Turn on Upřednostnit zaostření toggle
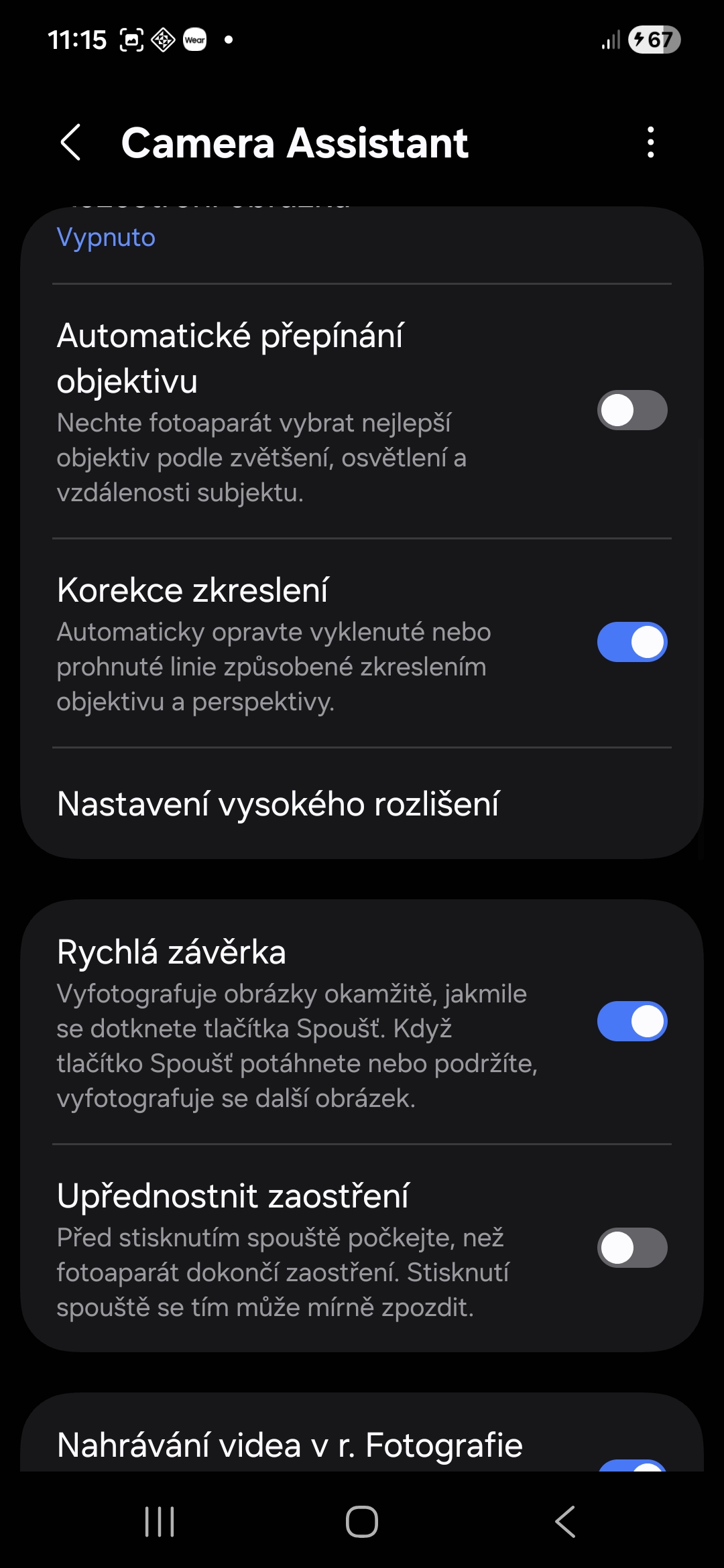Viewport: 724px width, 1568px height. pyautogui.click(x=631, y=1247)
